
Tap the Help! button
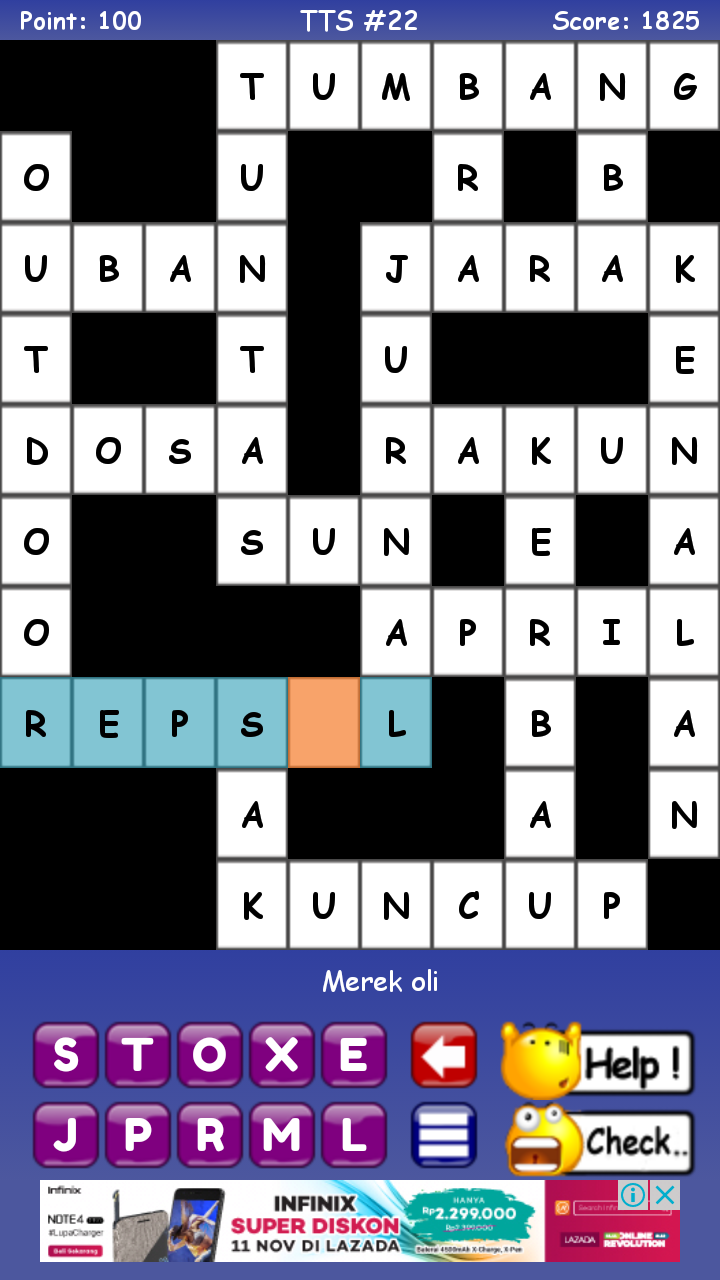[x=597, y=1060]
